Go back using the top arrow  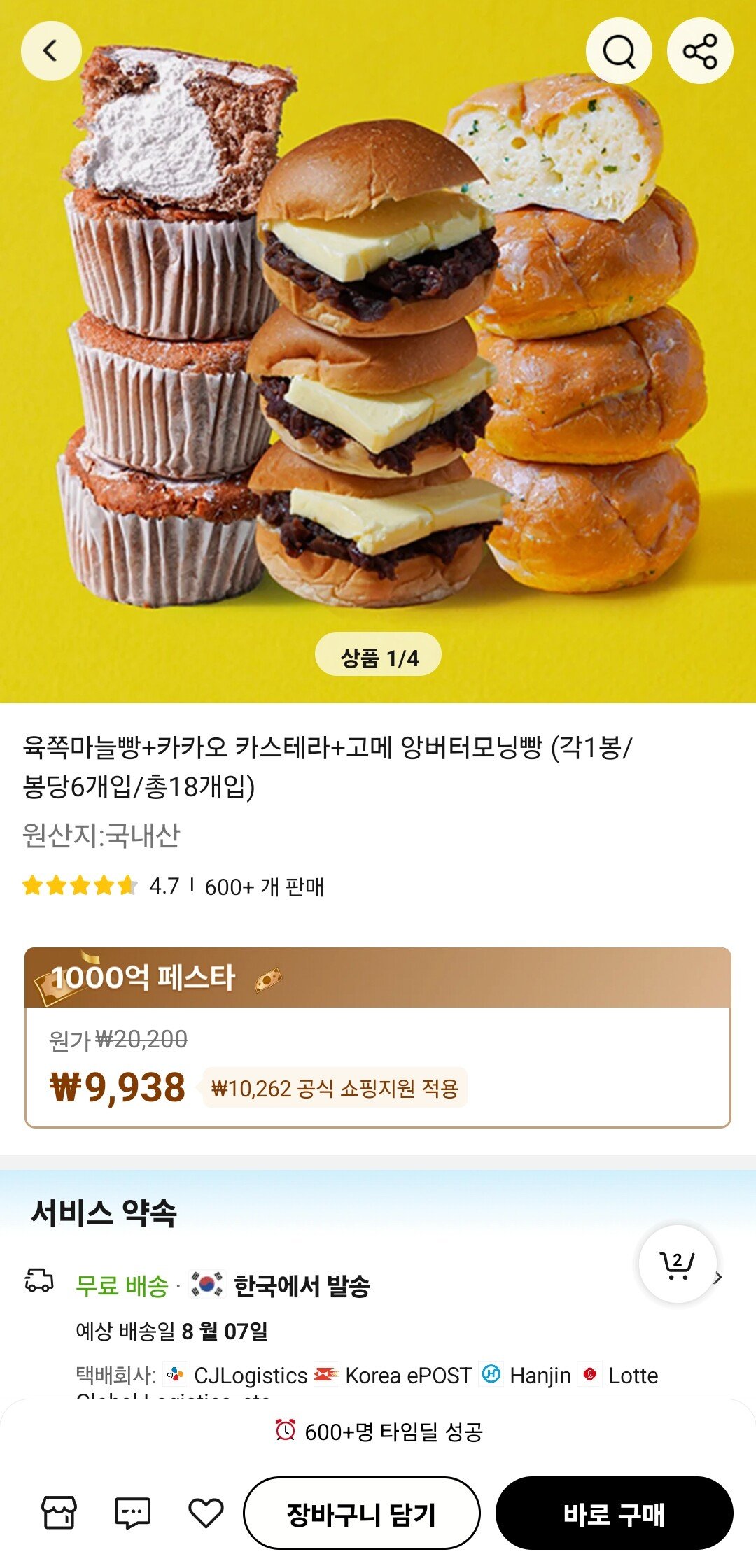tap(51, 51)
